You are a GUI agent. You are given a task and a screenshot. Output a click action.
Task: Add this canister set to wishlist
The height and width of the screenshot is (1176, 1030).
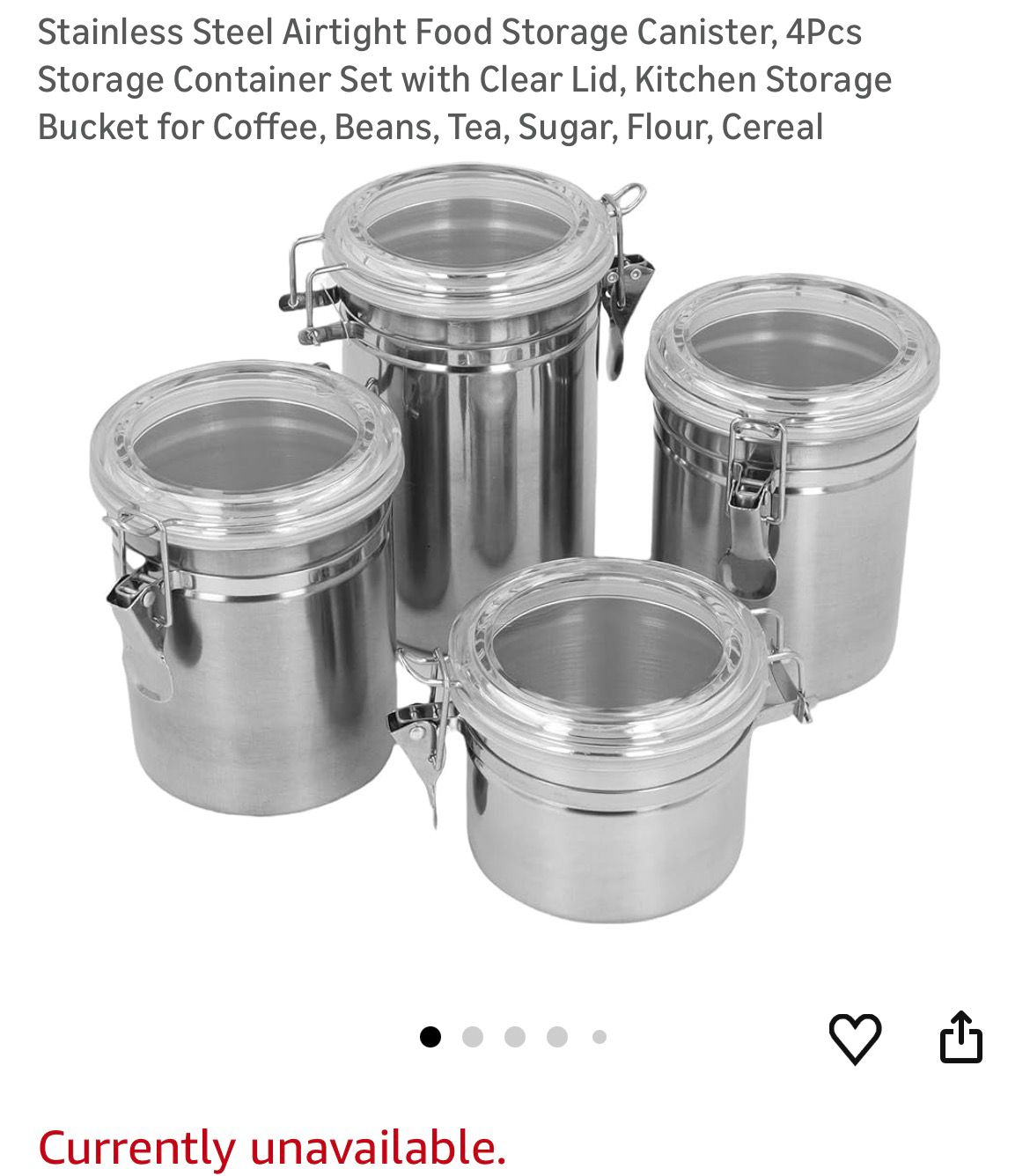[x=855, y=1038]
